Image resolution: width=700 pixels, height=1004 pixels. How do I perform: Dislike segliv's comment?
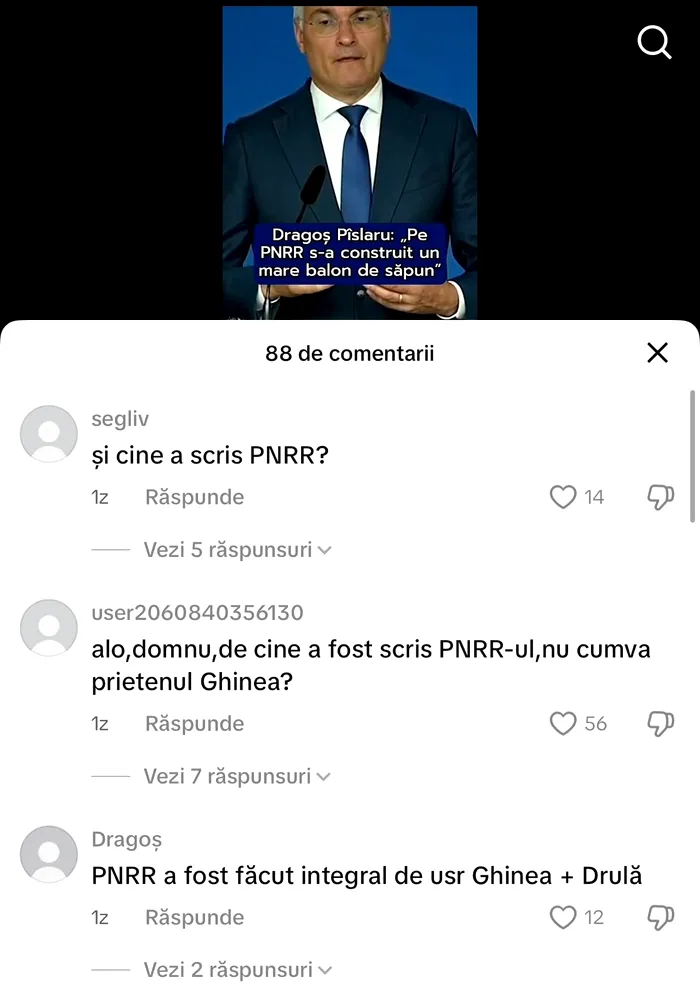pyautogui.click(x=661, y=497)
